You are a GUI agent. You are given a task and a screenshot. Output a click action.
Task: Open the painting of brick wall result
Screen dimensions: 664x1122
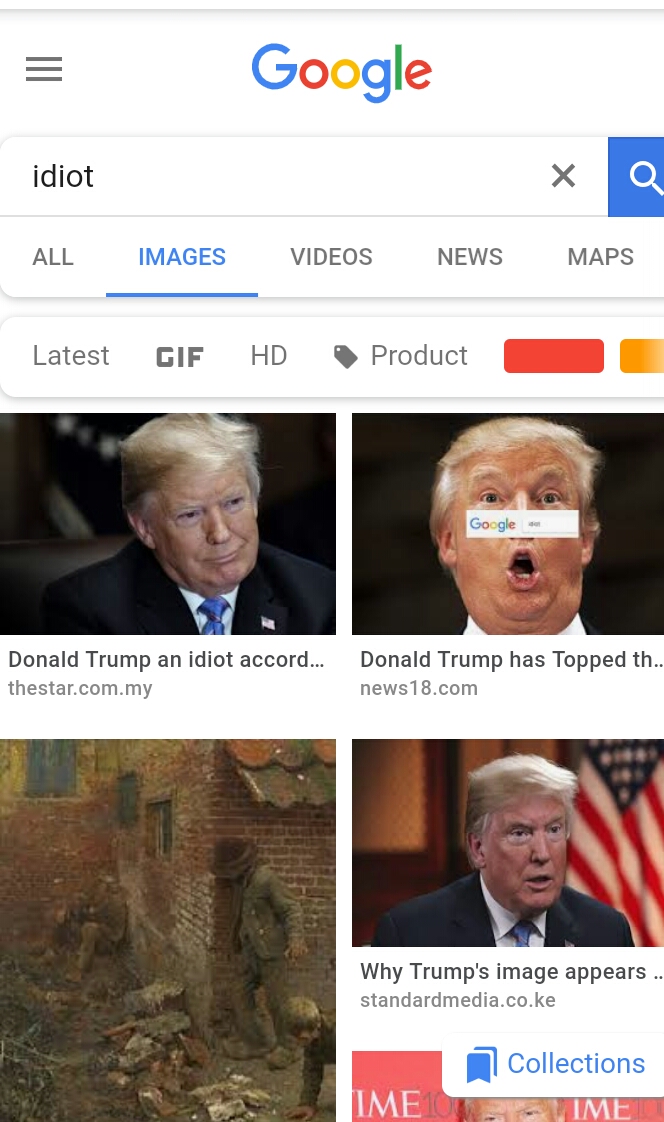tap(168, 930)
